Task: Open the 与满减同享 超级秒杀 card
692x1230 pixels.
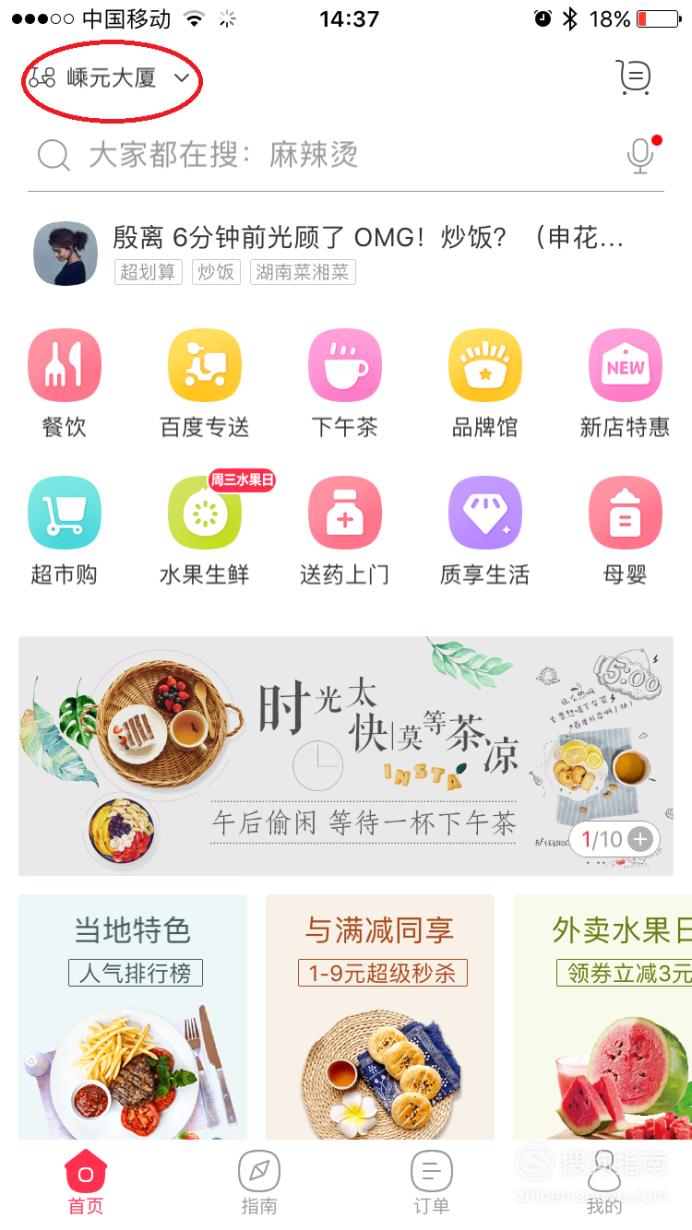Action: 380,1017
